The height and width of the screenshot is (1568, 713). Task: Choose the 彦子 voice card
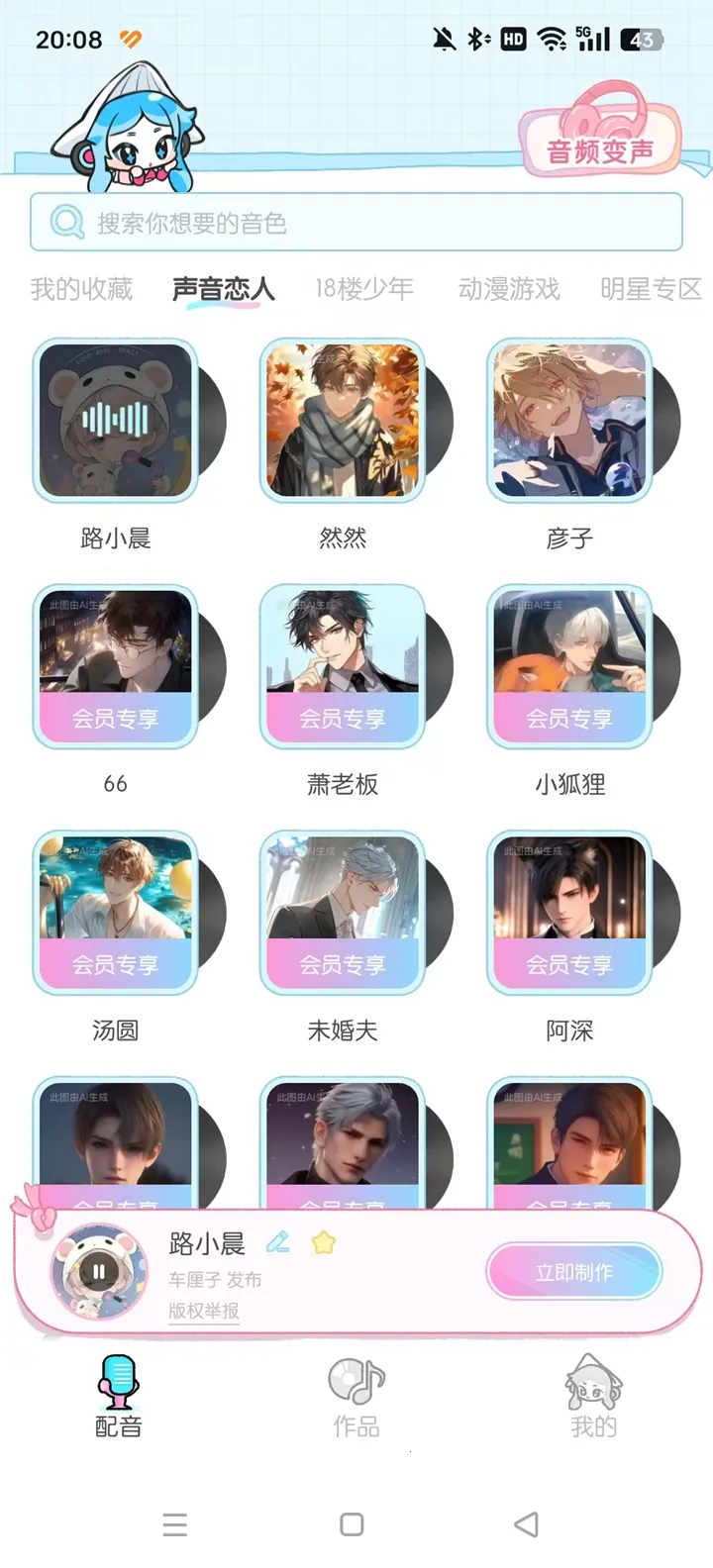[569, 421]
